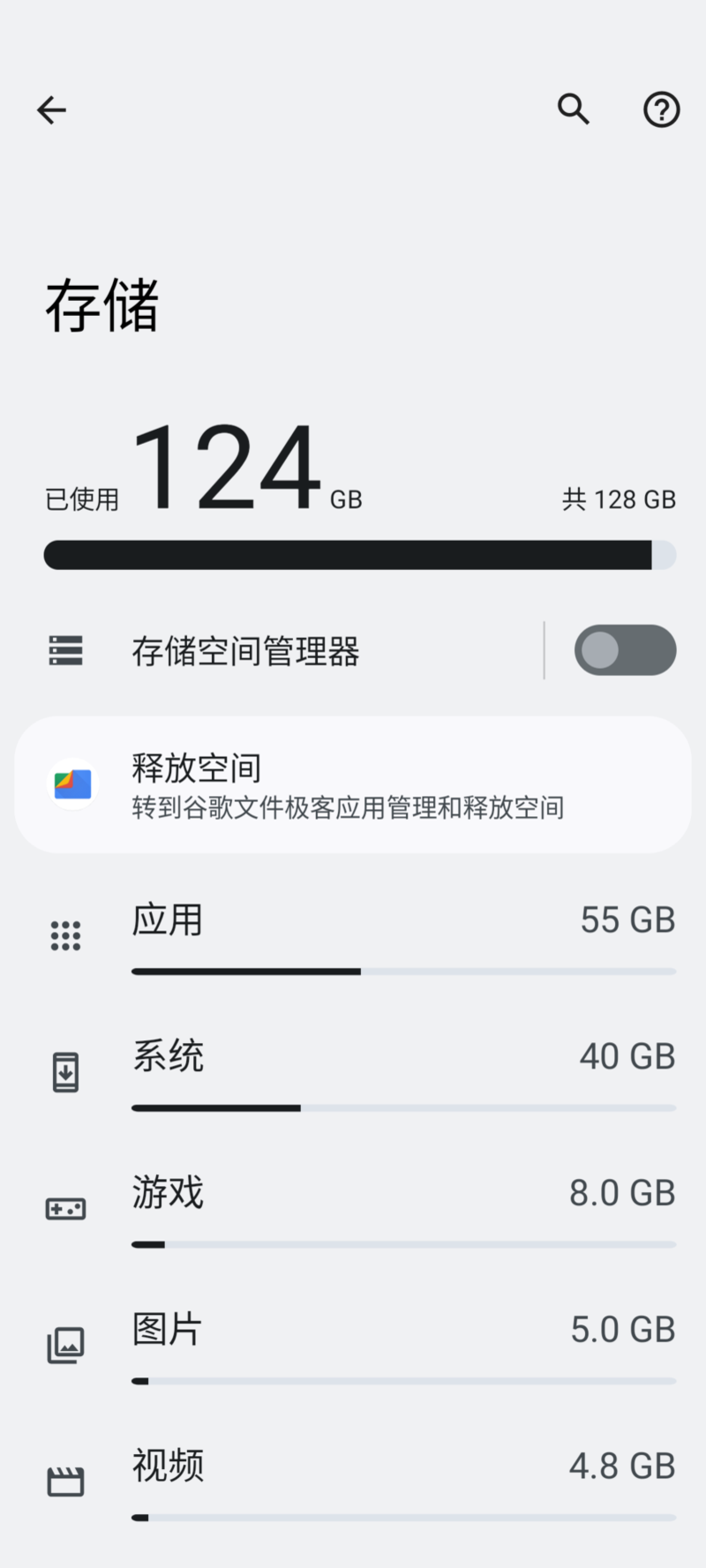Open the search magnifier icon
Viewport: 706px width, 1568px height.
(x=573, y=110)
